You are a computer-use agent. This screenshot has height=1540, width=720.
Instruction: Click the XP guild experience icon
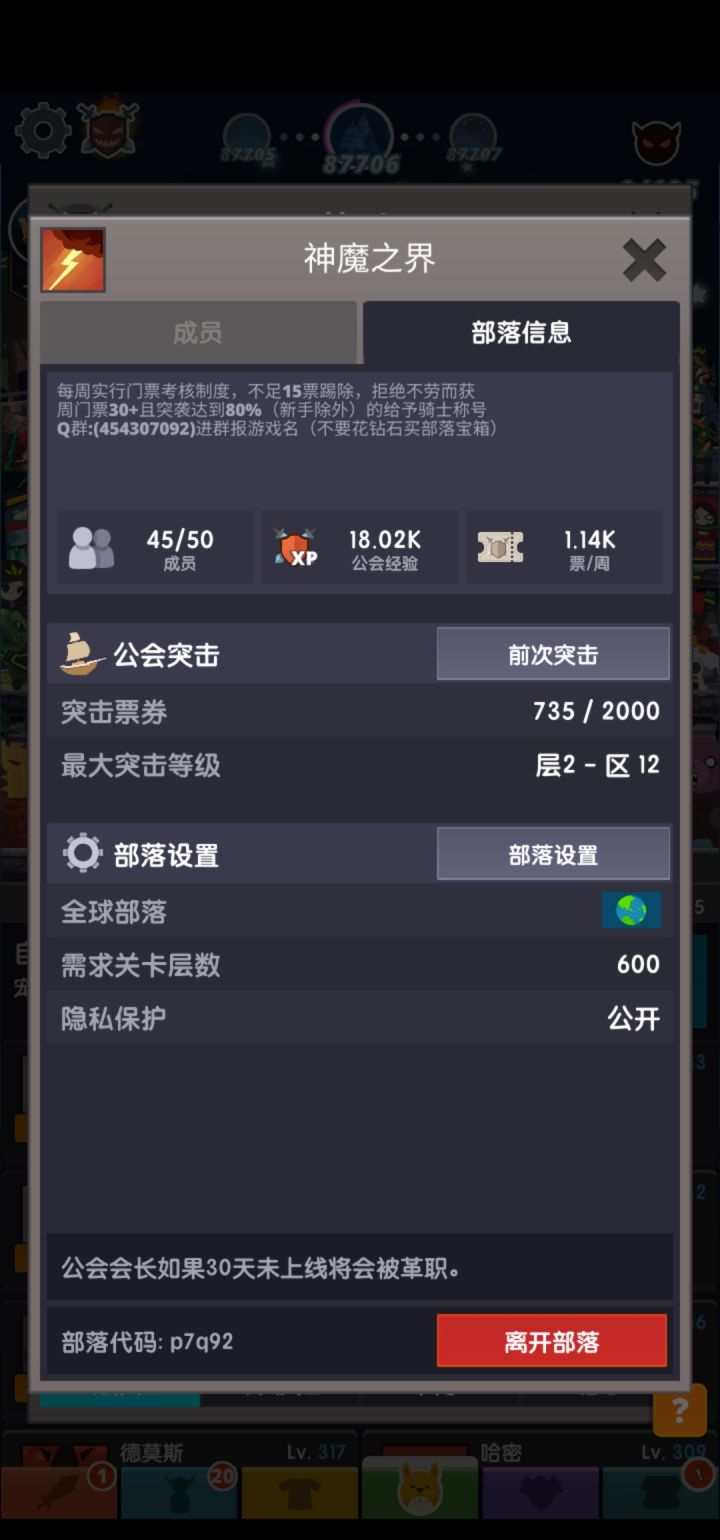tap(296, 547)
